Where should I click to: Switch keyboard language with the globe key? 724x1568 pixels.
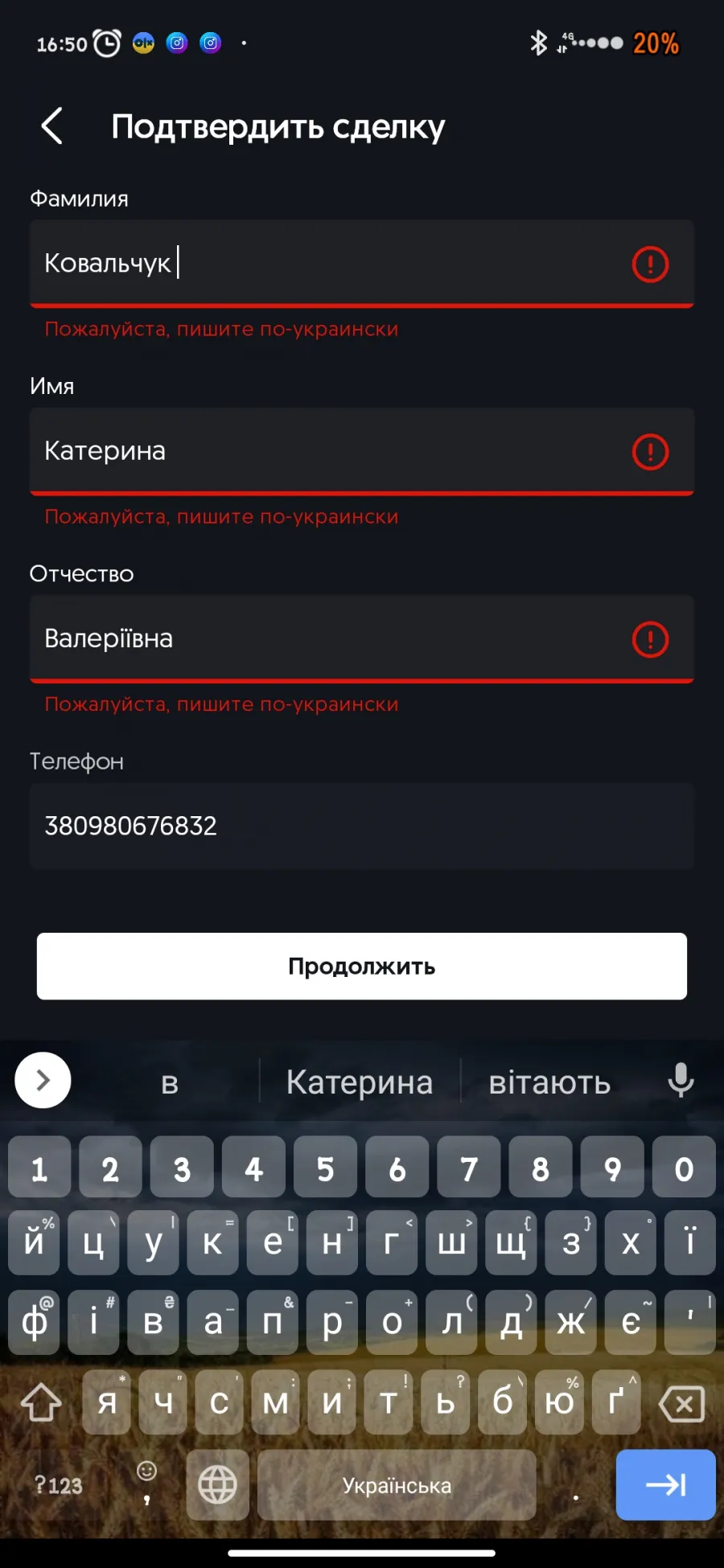pos(217,1484)
